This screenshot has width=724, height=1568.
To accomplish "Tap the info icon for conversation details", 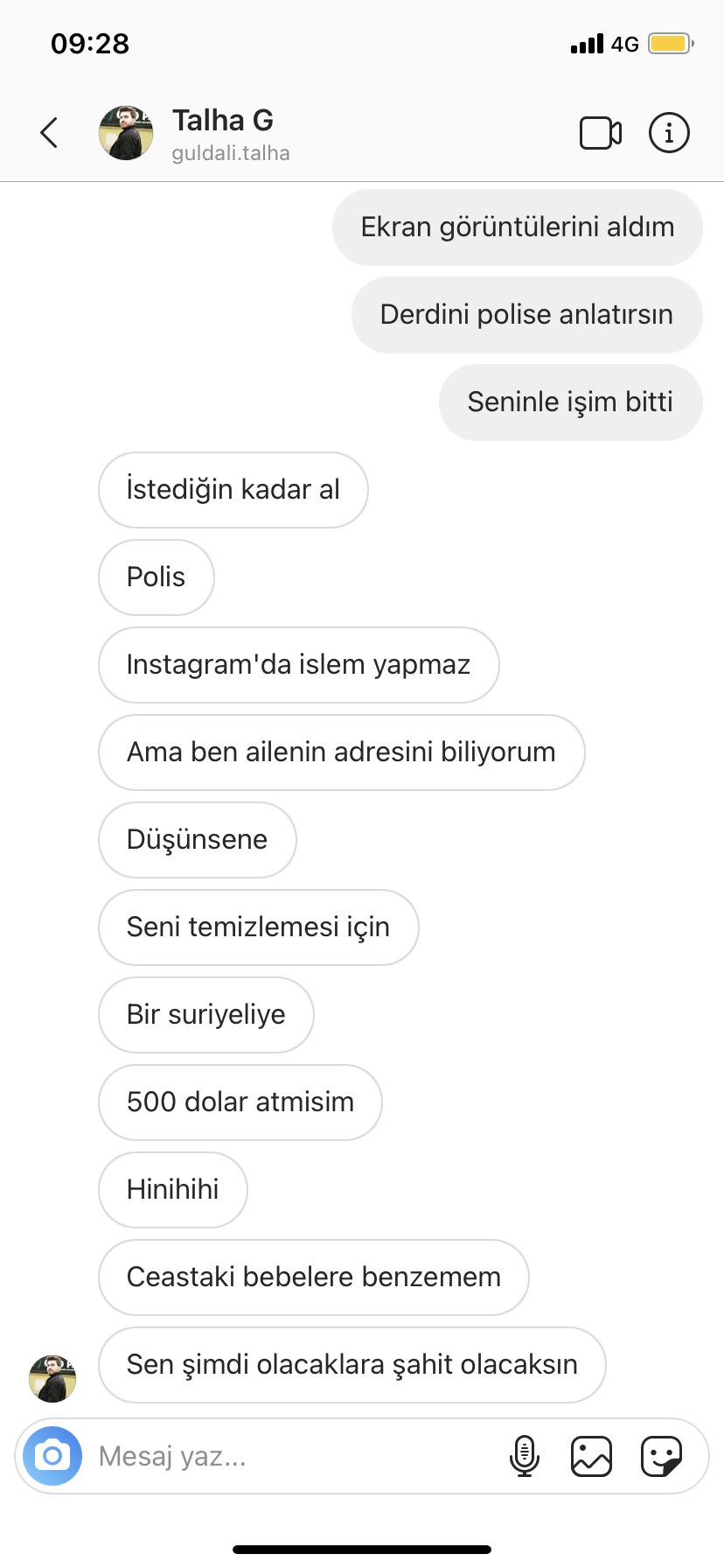I will pos(668,133).
